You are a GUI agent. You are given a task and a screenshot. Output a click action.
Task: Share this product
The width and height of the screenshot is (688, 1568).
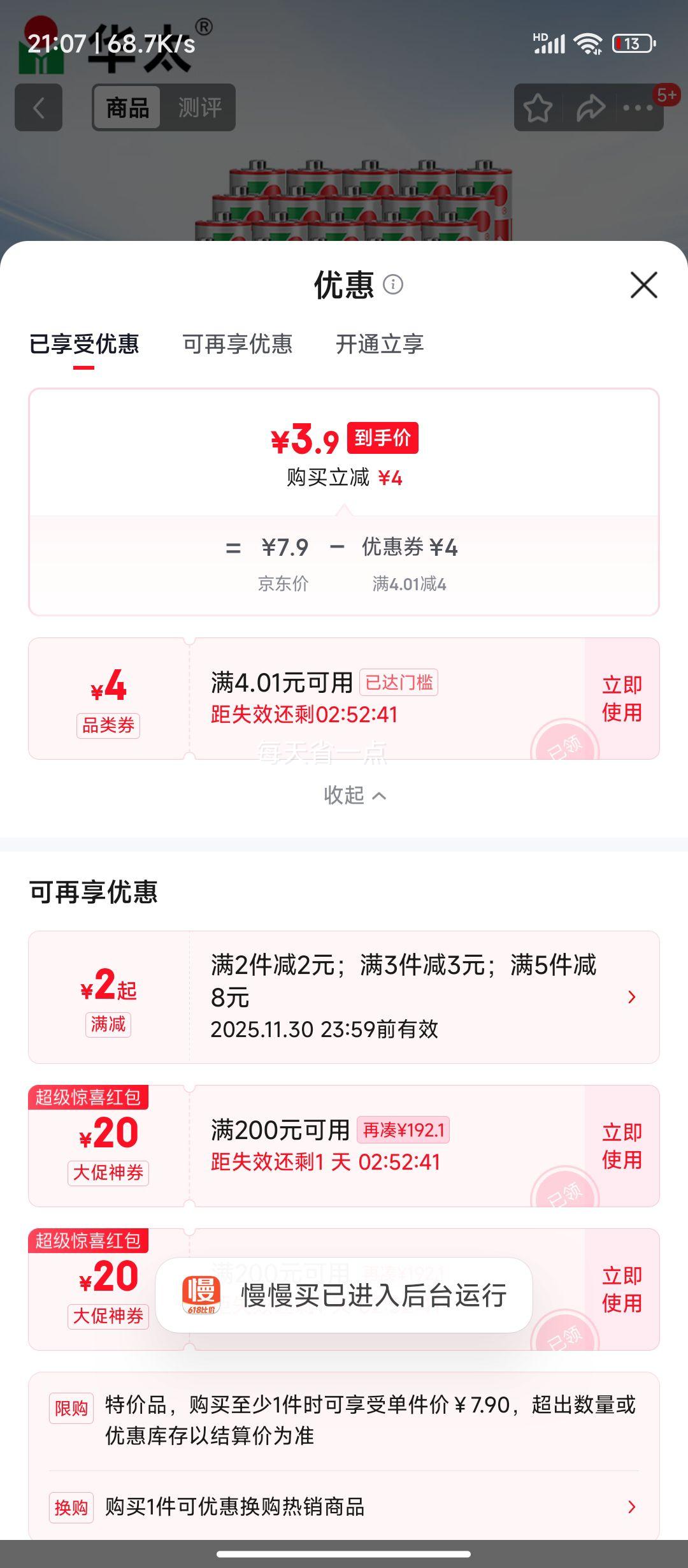tap(590, 108)
